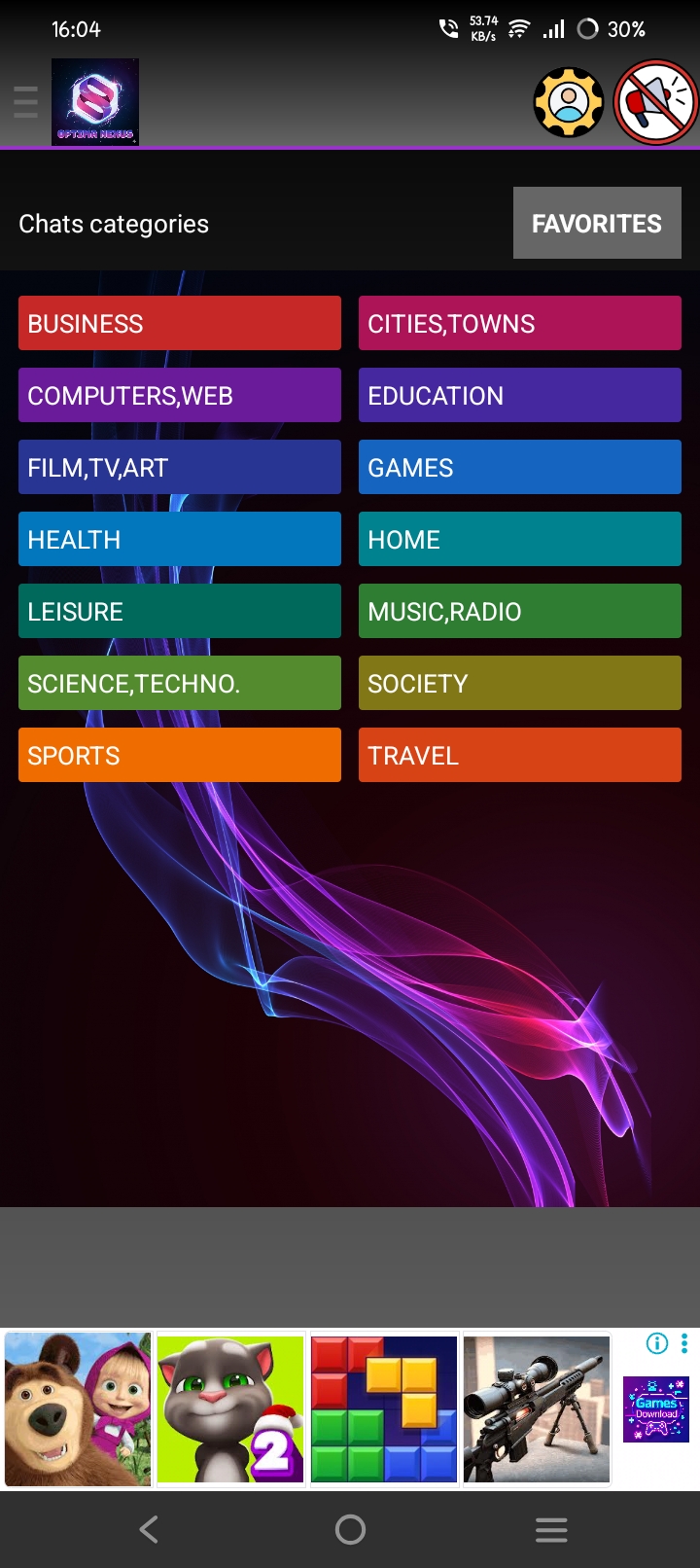This screenshot has height=1568, width=700.
Task: Browse Leisure chats
Action: (180, 611)
